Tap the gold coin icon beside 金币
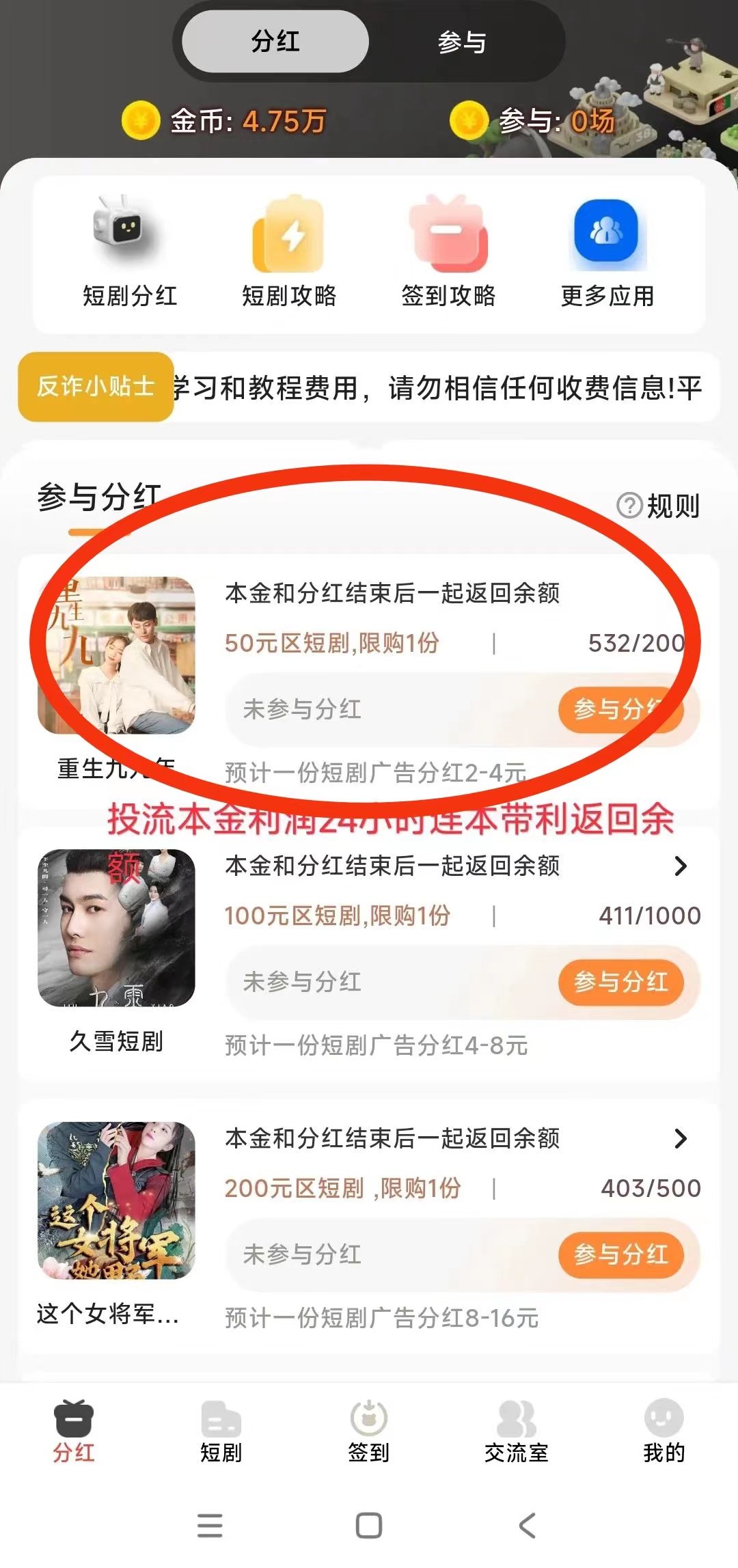The height and width of the screenshot is (1568, 738). click(140, 120)
